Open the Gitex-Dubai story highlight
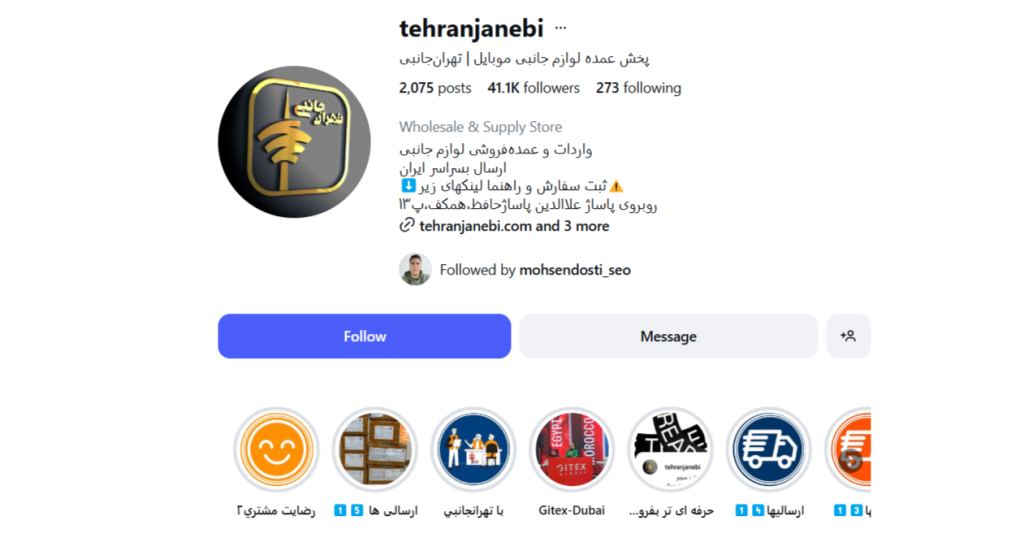 [x=571, y=450]
